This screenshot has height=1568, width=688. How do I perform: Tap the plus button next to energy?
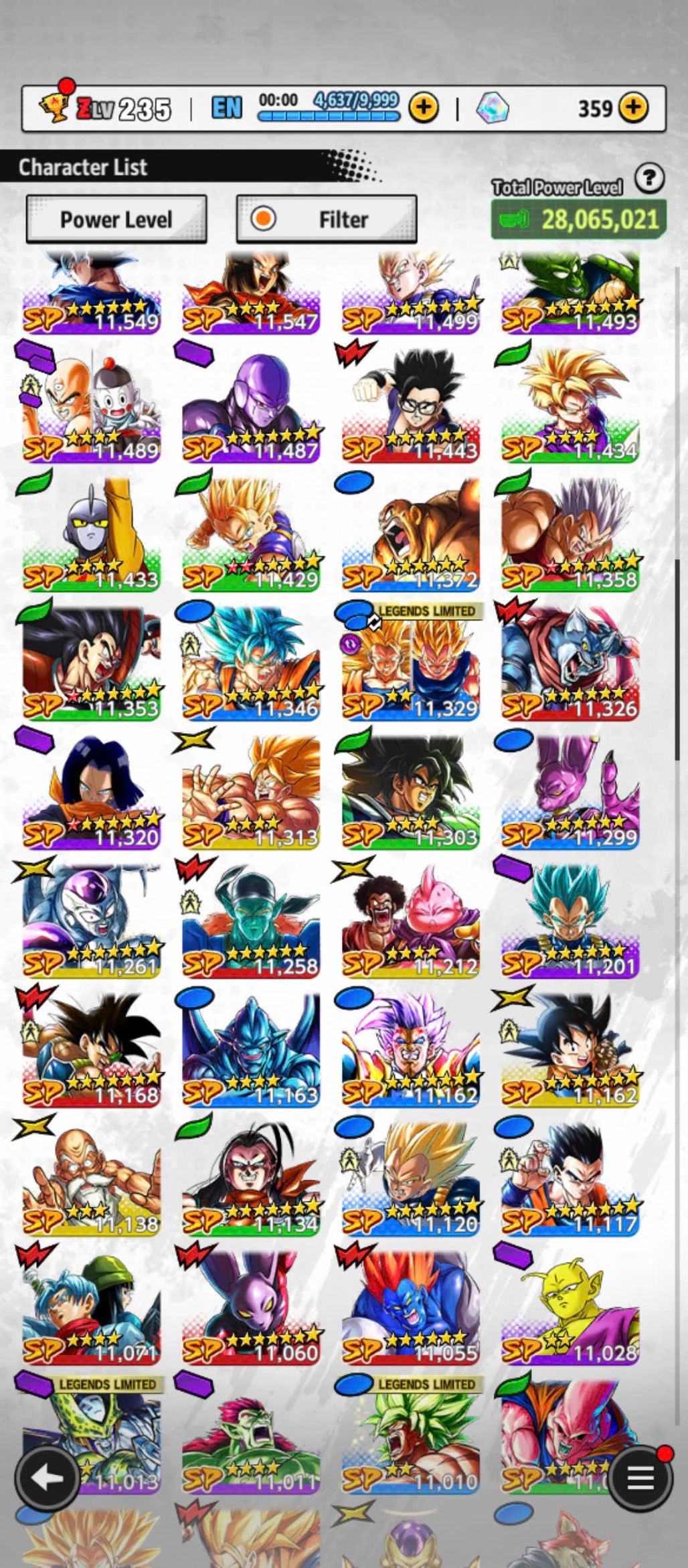click(424, 107)
